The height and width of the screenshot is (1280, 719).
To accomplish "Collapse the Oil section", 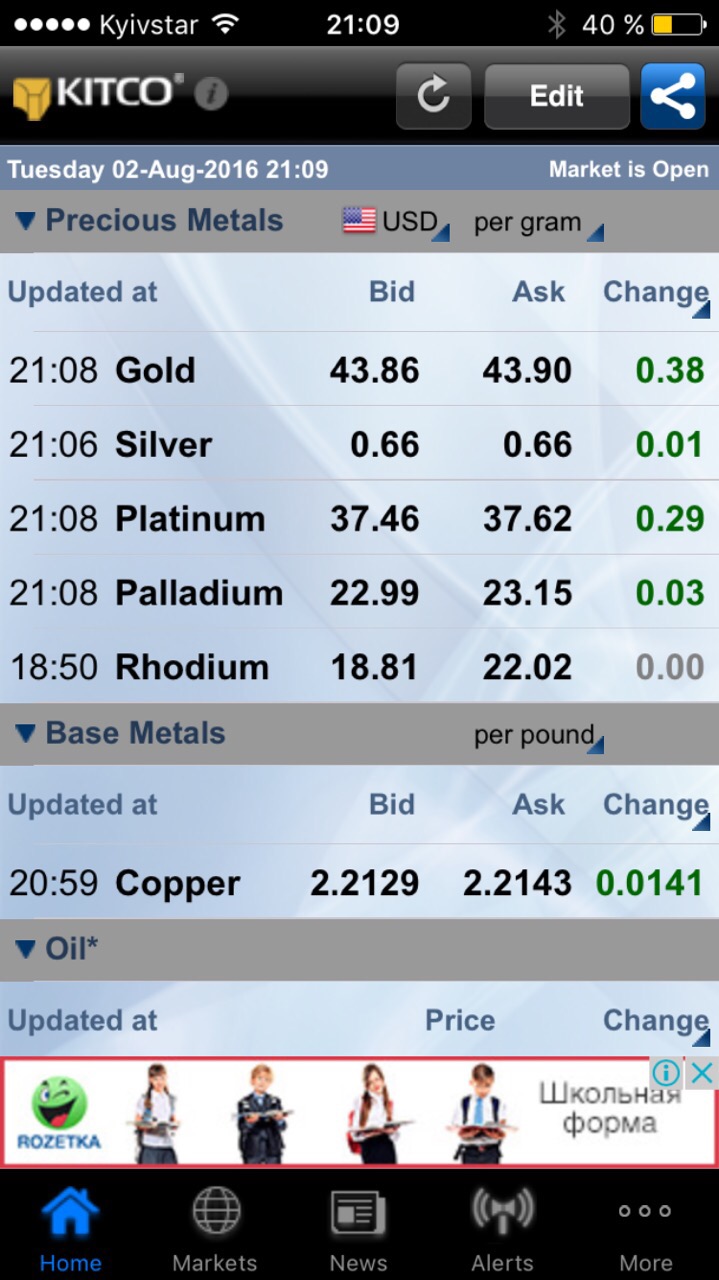I will tap(57, 948).
